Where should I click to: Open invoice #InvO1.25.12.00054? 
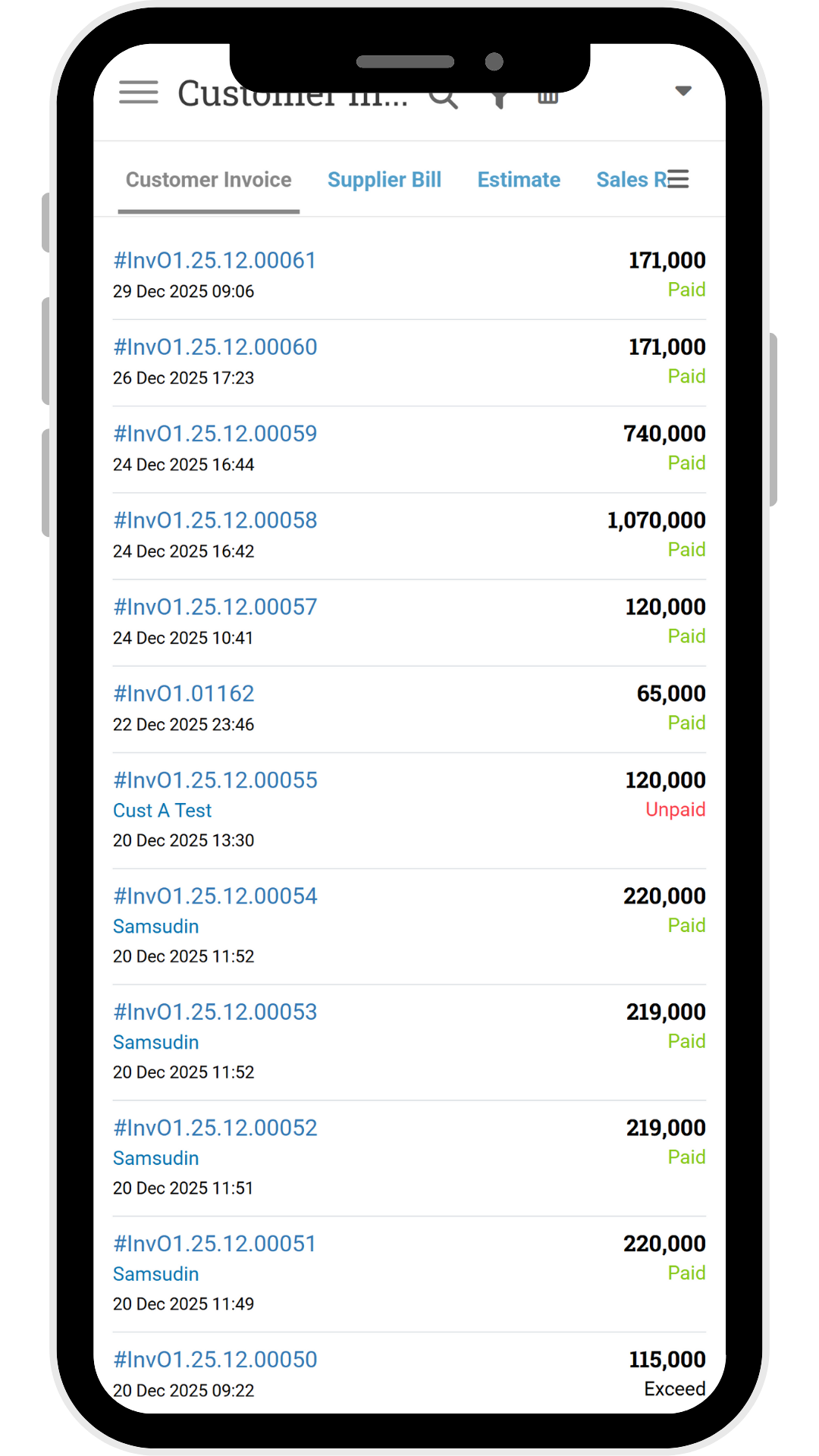215,896
